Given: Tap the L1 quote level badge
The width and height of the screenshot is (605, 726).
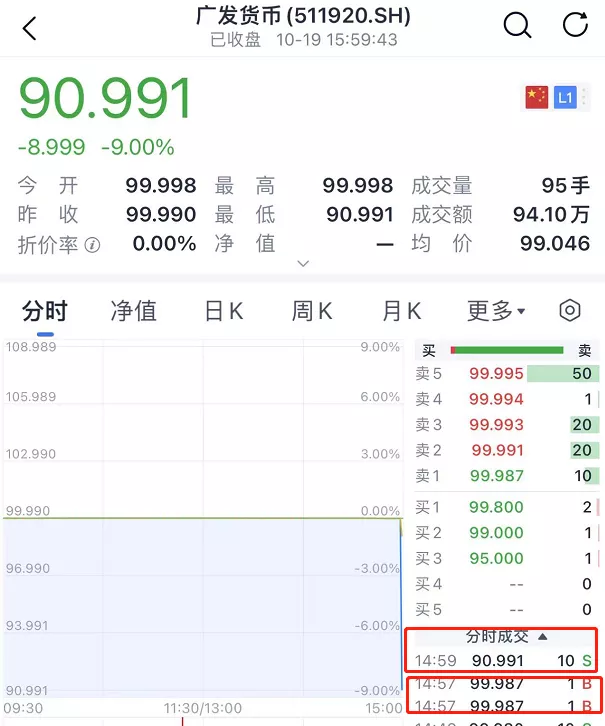Looking at the screenshot, I should [x=566, y=97].
